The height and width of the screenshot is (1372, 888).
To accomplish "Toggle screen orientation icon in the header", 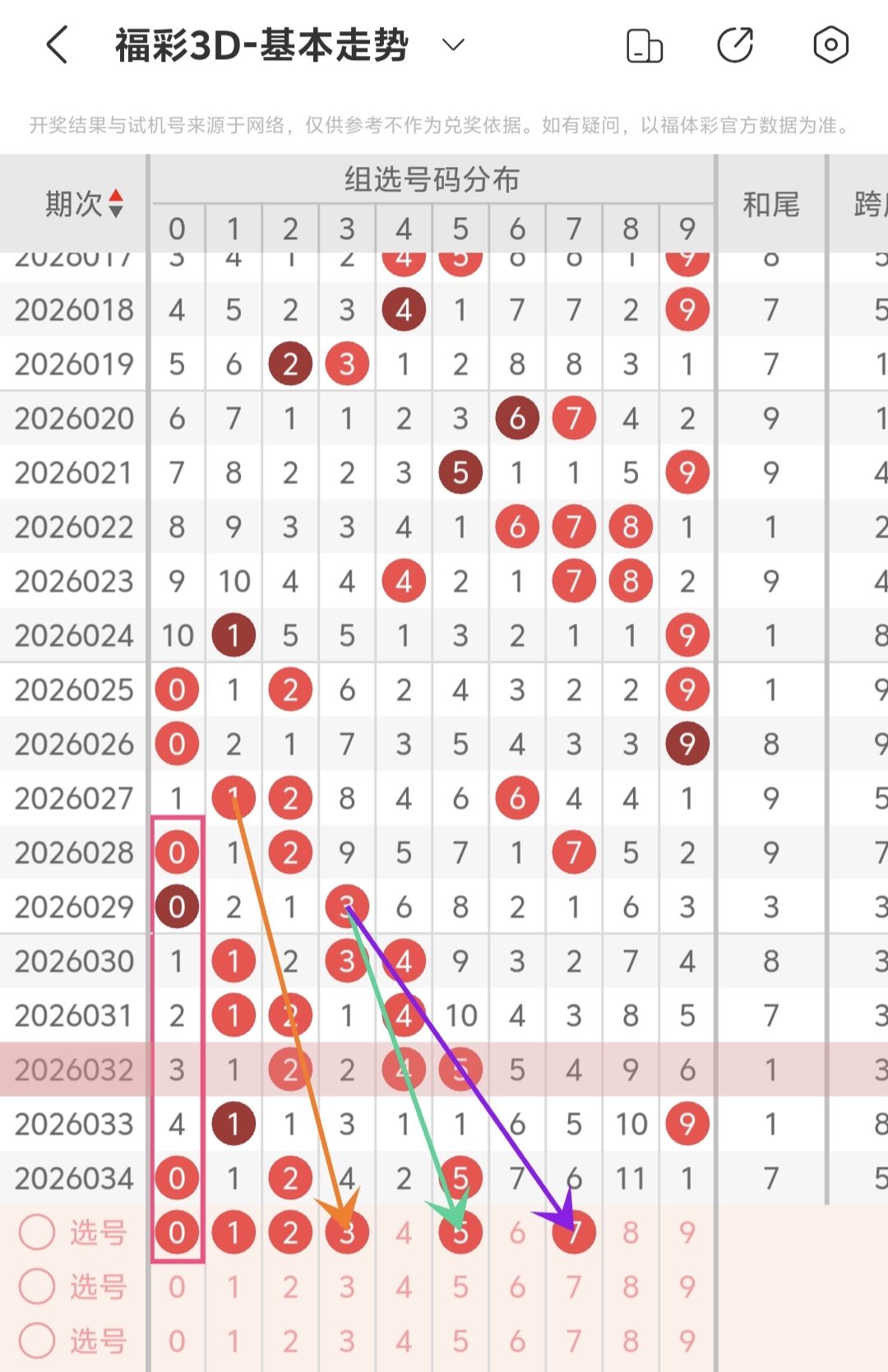I will pos(645,45).
